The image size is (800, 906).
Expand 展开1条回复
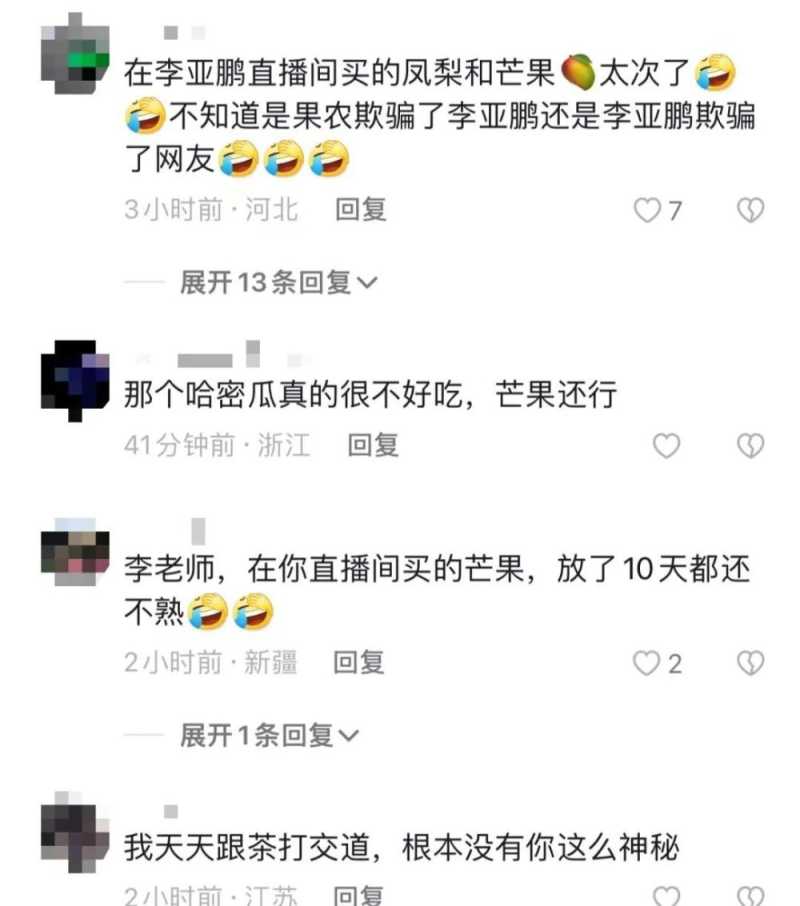pos(269,736)
